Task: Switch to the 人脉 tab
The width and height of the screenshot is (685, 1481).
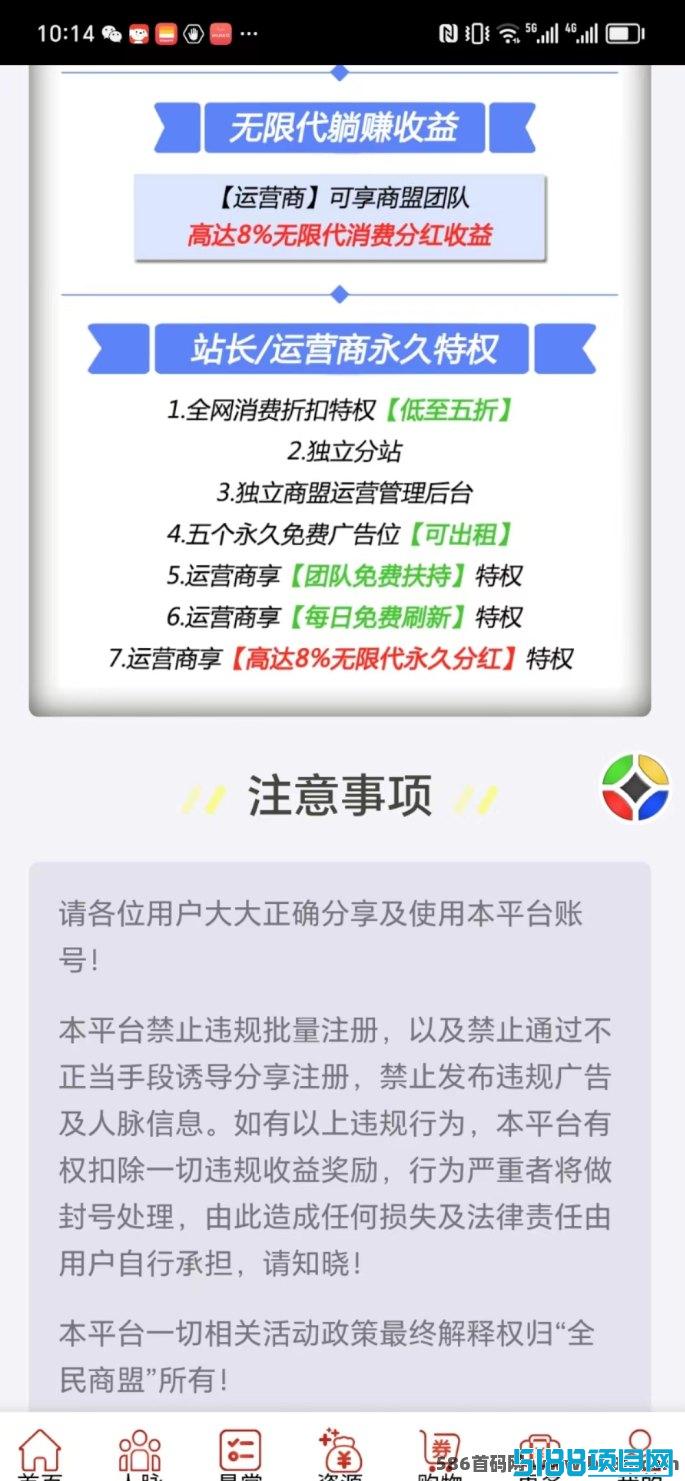Action: point(140,1452)
